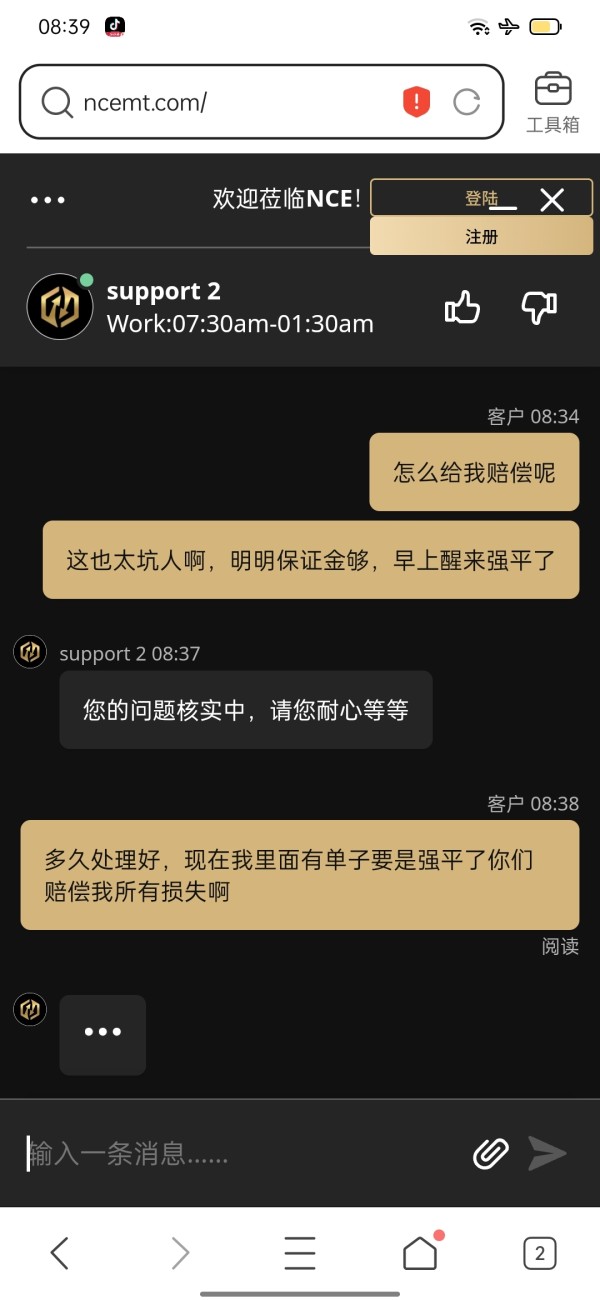Open the browser hamburger menu
Screen dimensions: 600x1300
(300, 1252)
